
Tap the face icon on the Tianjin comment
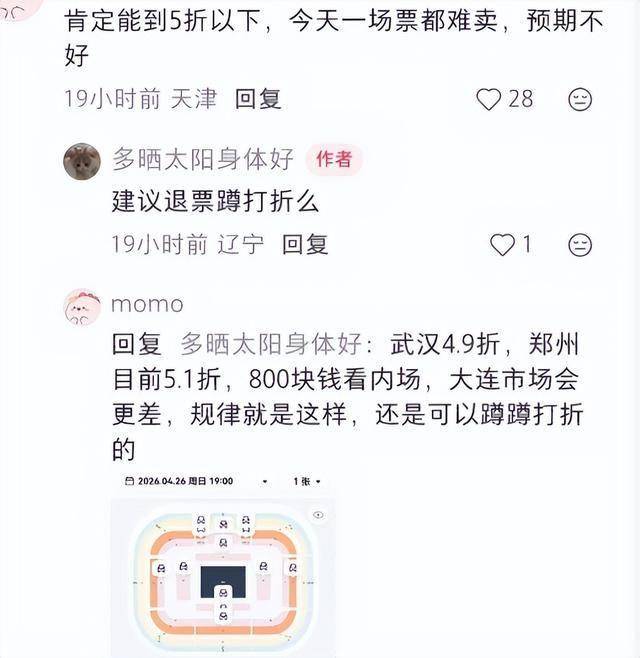point(580,100)
